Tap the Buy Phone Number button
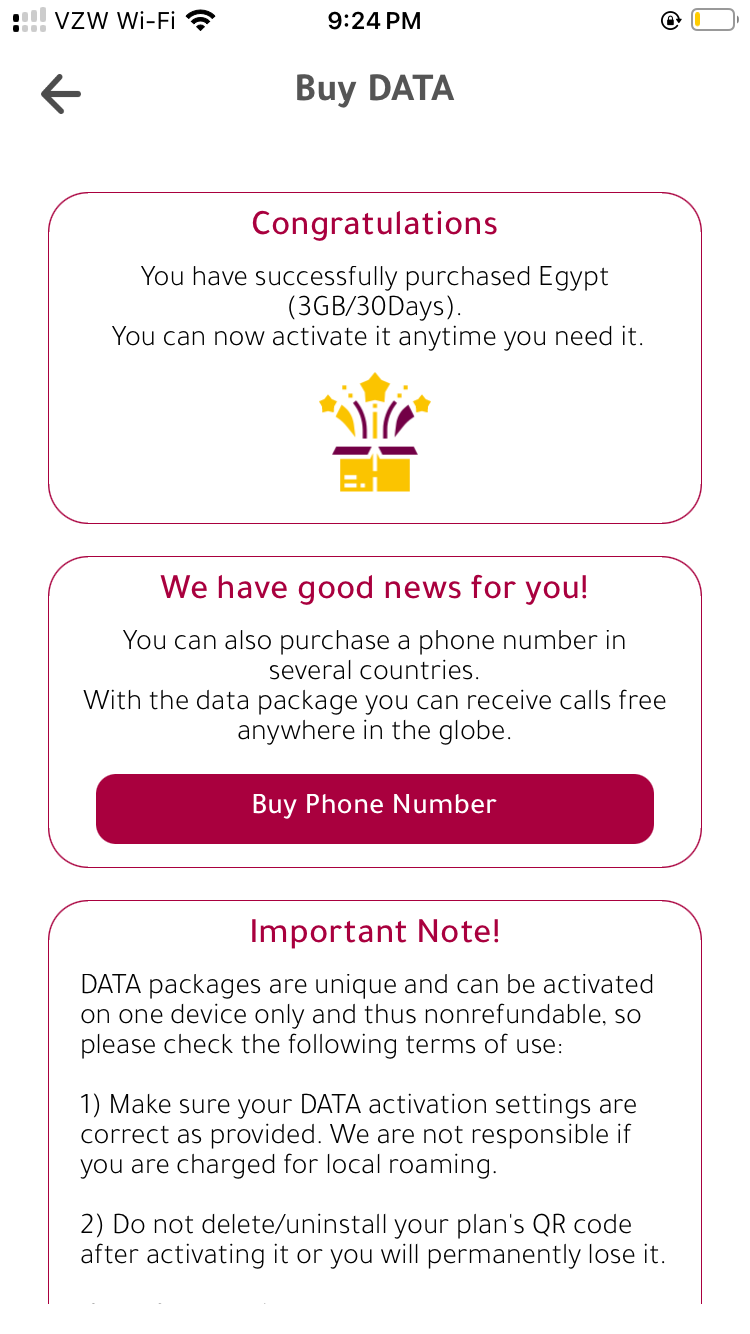750x1334 pixels. tap(375, 808)
